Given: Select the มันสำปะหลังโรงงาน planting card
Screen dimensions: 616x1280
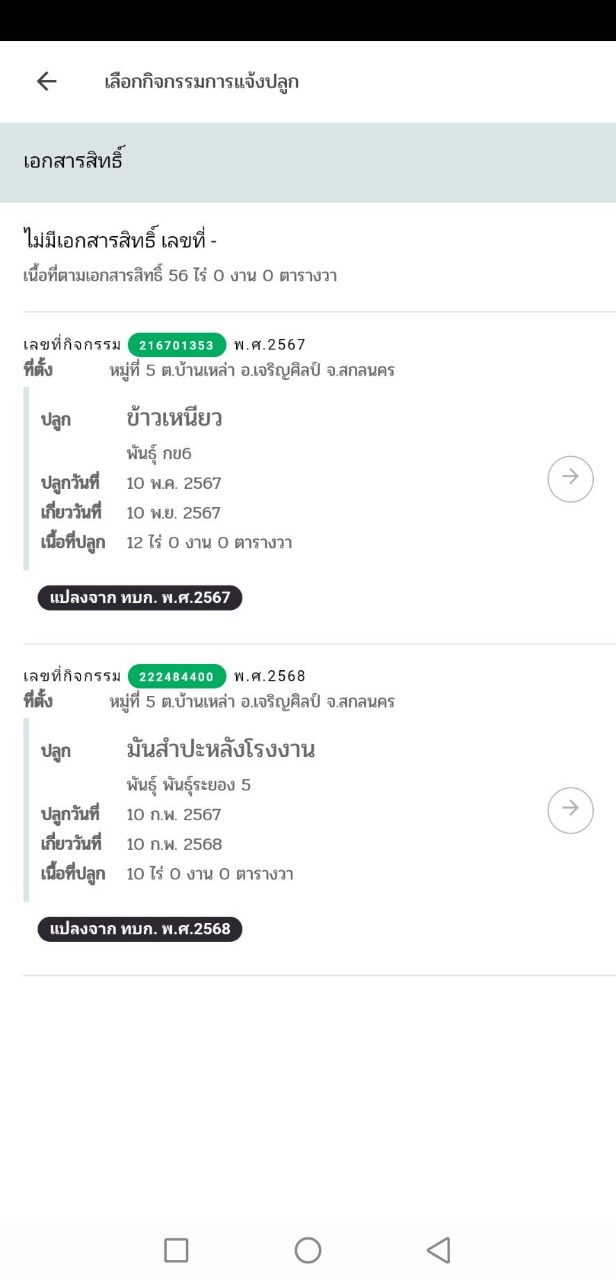Looking at the screenshot, I should coord(280,809).
